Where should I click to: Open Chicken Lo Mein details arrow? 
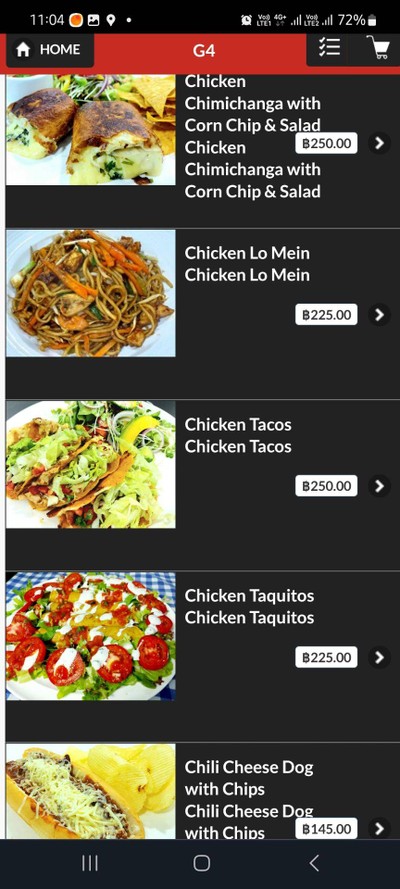379,315
